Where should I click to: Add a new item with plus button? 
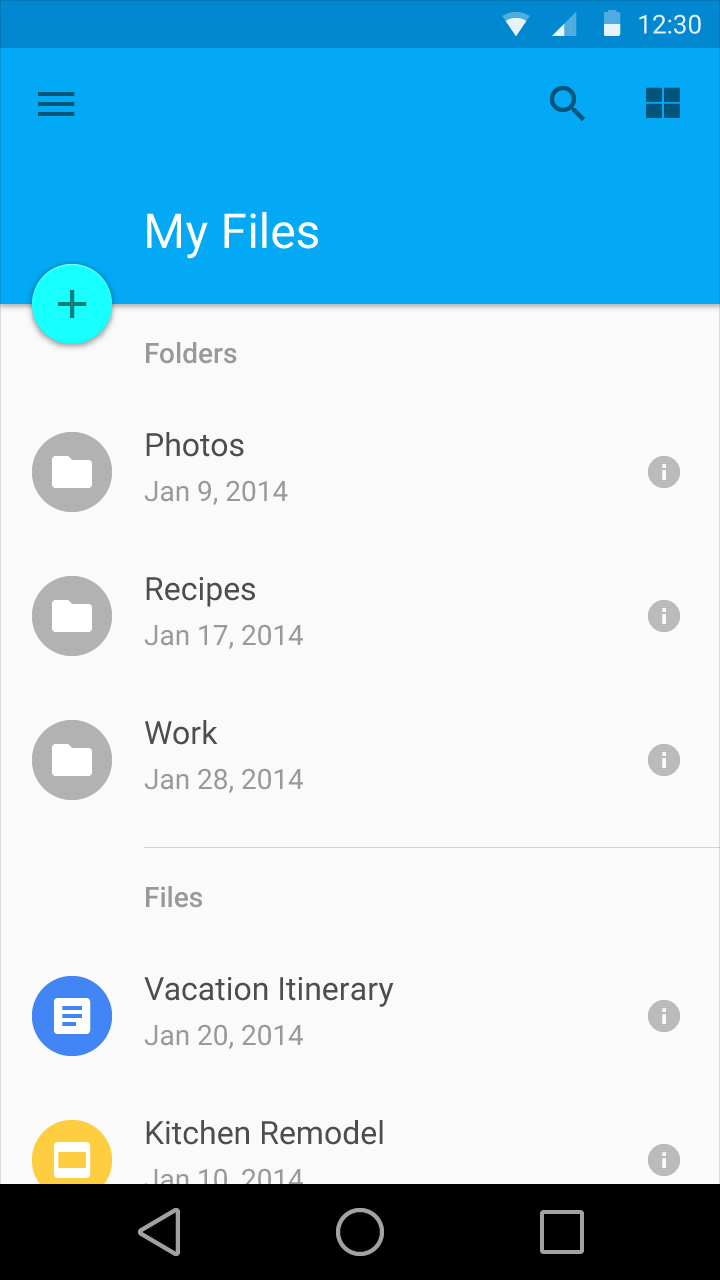point(72,304)
